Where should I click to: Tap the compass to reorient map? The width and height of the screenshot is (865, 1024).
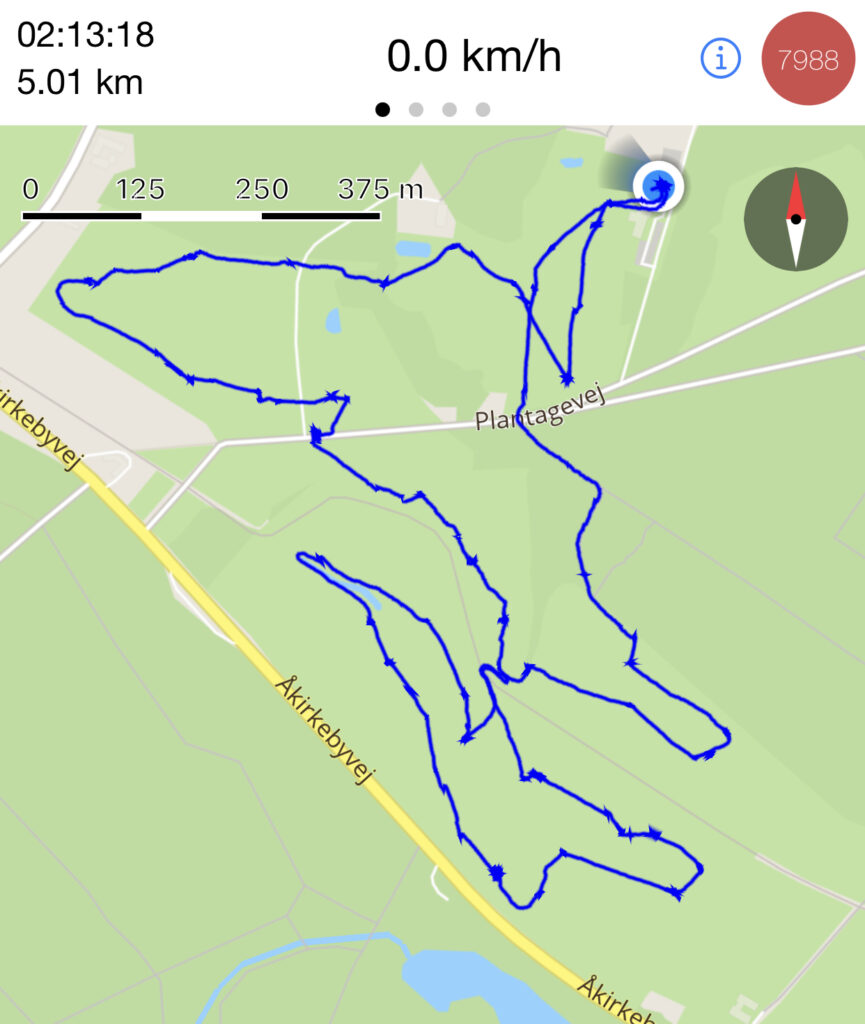(796, 219)
